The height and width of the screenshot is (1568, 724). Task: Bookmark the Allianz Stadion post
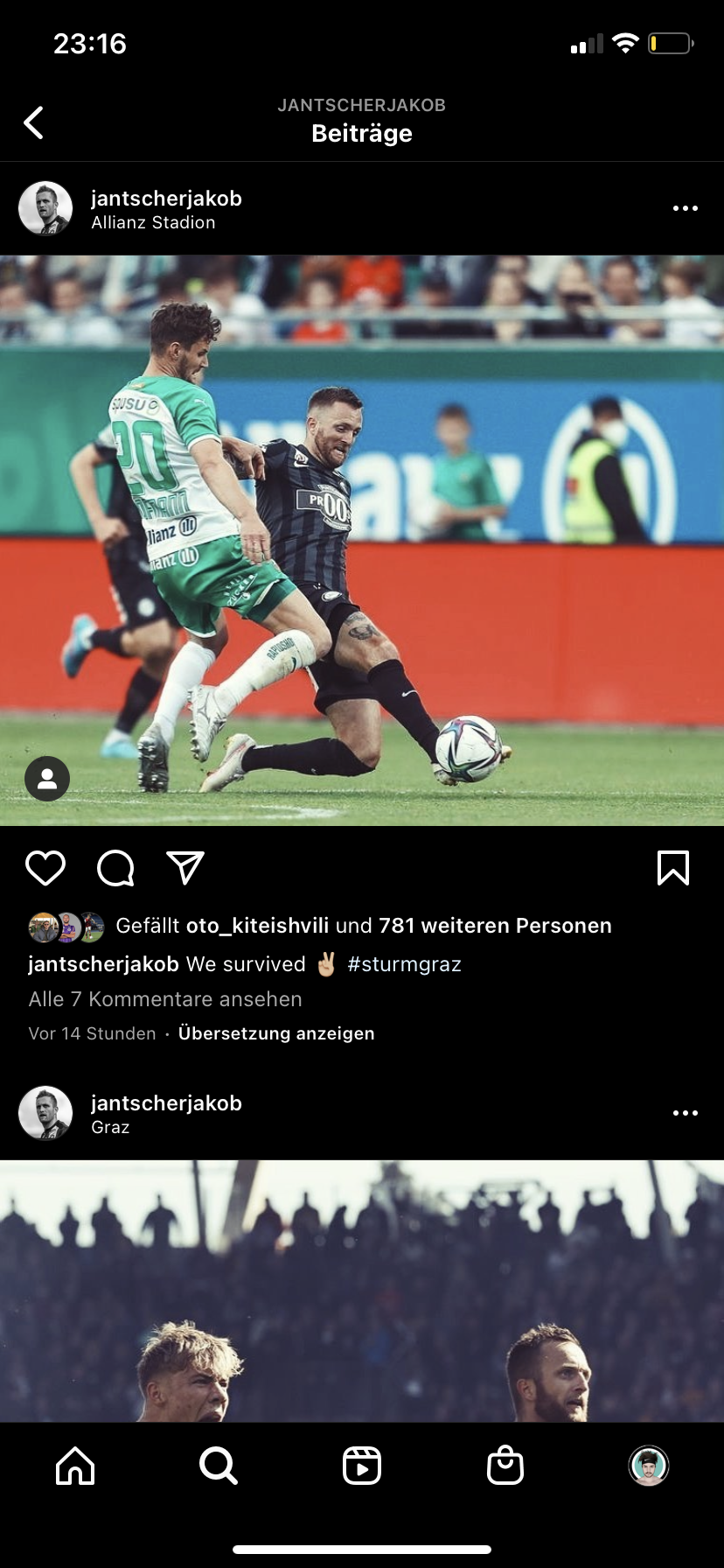pos(672,868)
